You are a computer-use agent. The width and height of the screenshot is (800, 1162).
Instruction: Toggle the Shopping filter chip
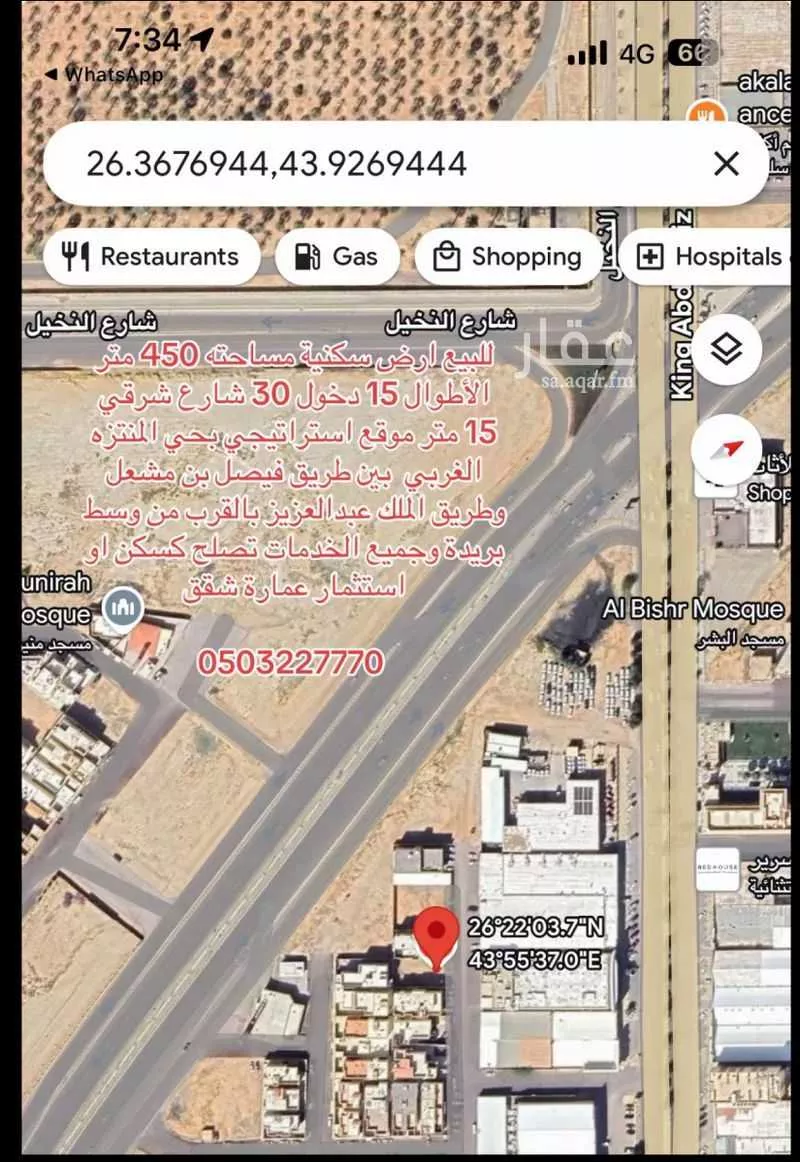(x=506, y=256)
